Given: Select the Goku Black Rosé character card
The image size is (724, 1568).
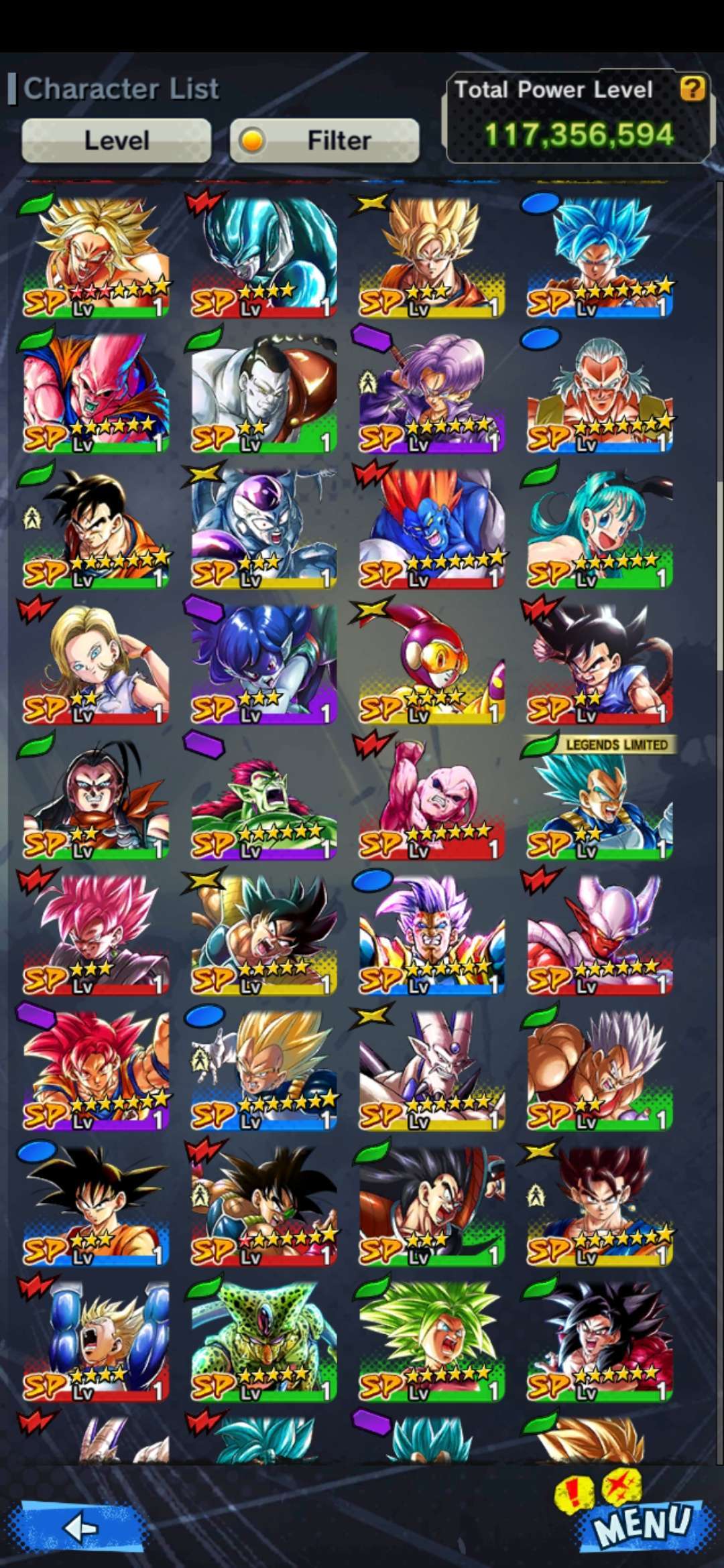Looking at the screenshot, I should pyautogui.click(x=96, y=935).
